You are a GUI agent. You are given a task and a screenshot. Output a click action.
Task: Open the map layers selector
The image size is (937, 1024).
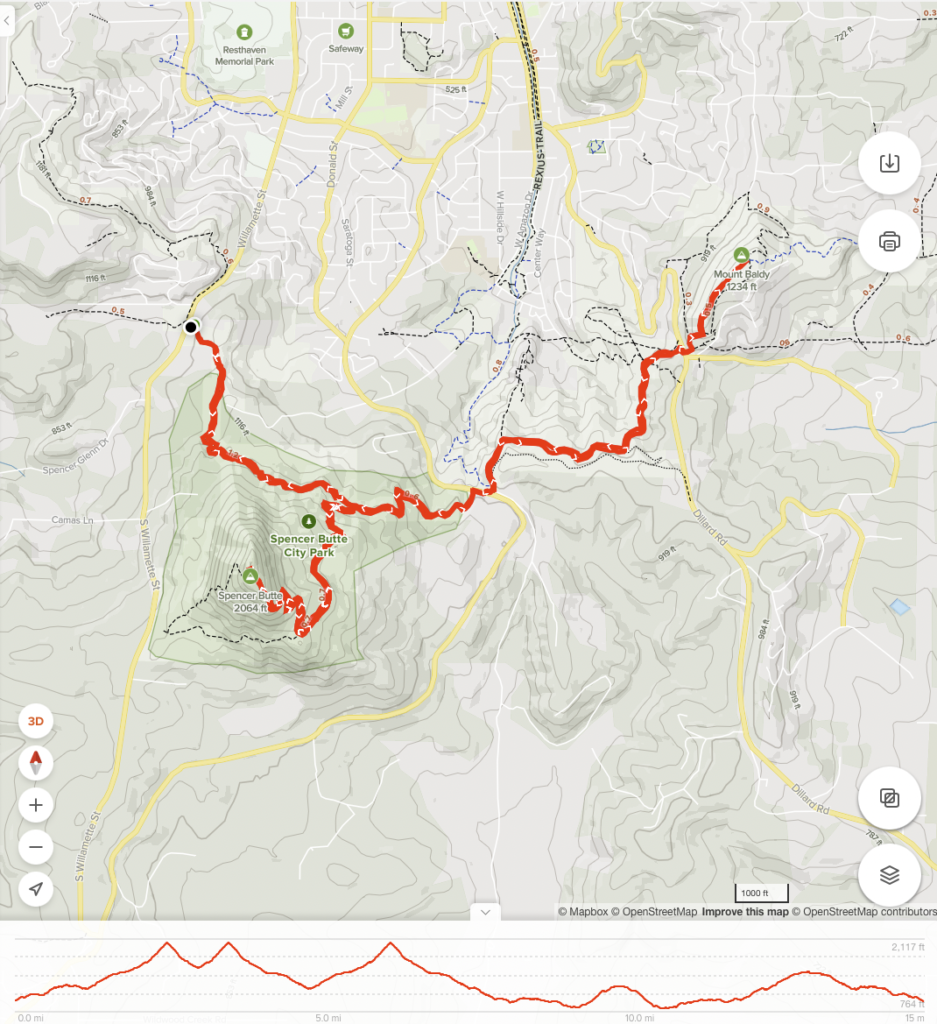click(x=889, y=875)
